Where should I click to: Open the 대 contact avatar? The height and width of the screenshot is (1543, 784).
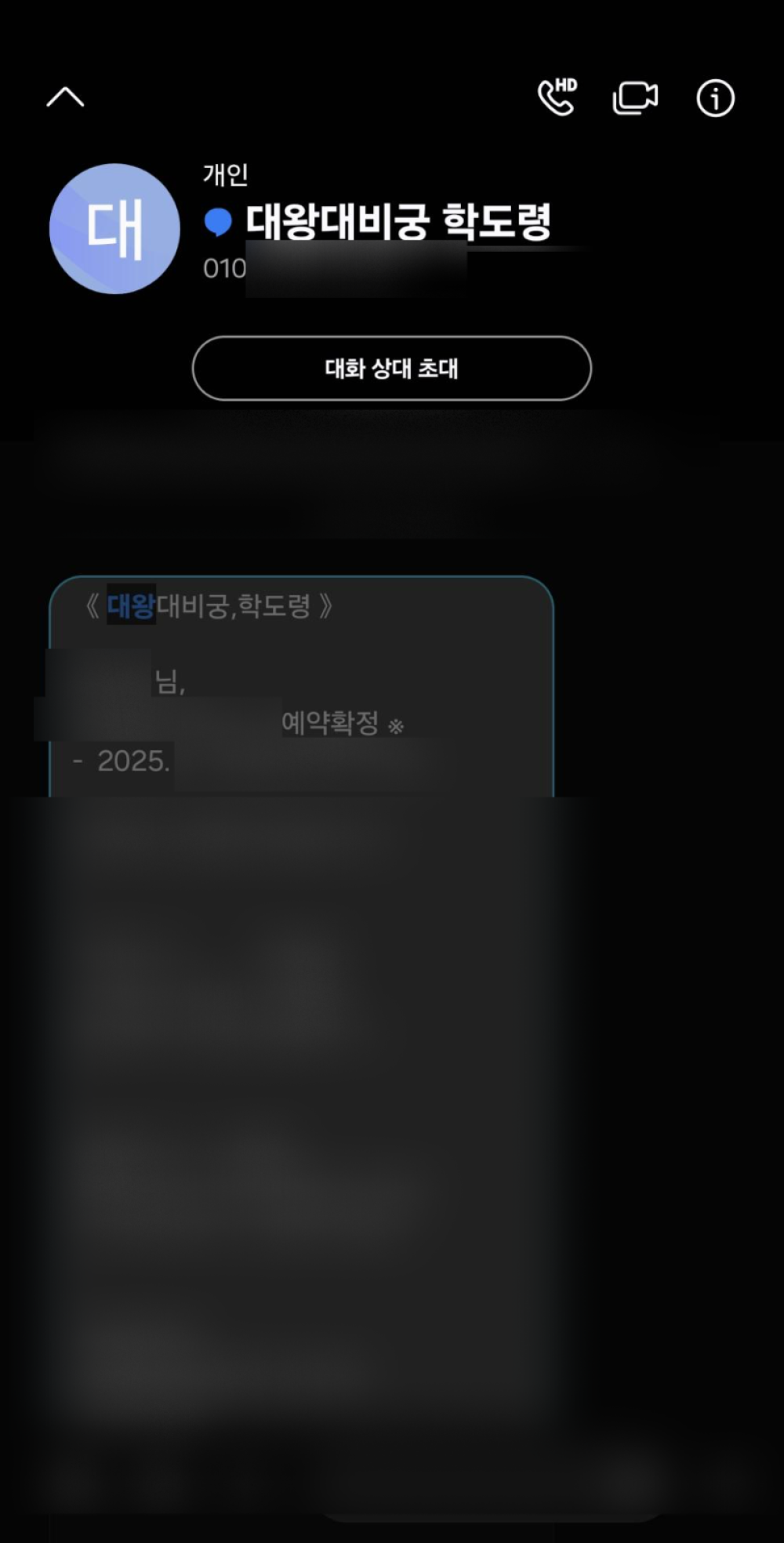point(114,229)
